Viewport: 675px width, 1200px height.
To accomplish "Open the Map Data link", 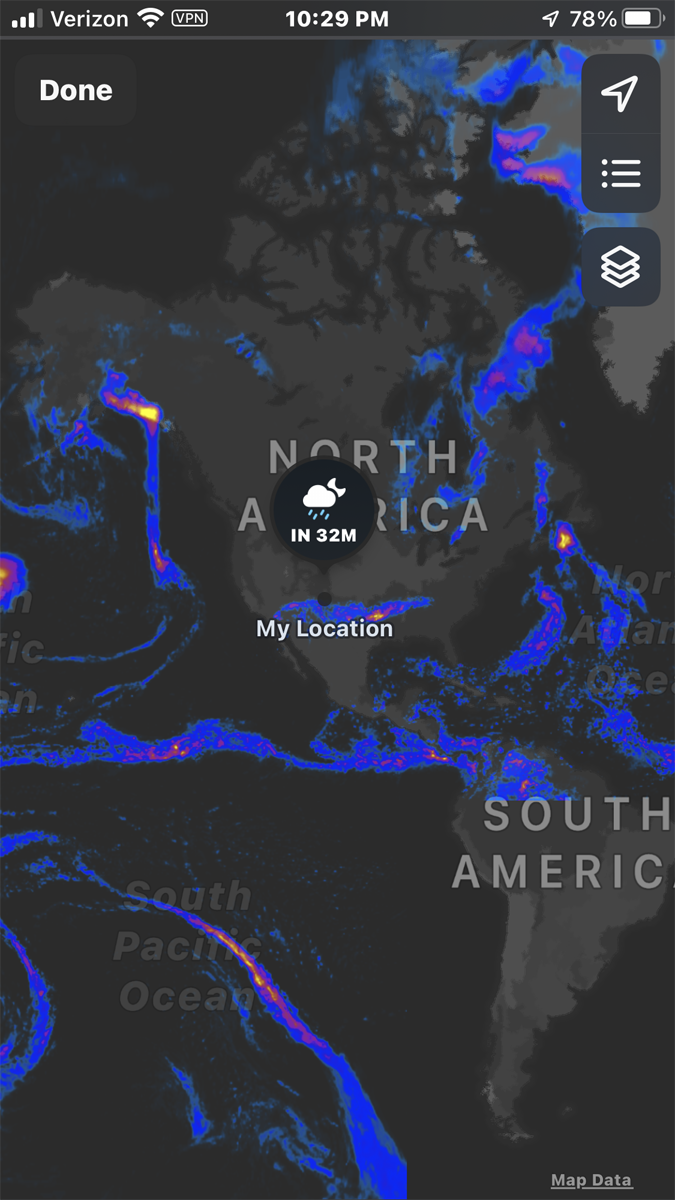I will 591,1180.
